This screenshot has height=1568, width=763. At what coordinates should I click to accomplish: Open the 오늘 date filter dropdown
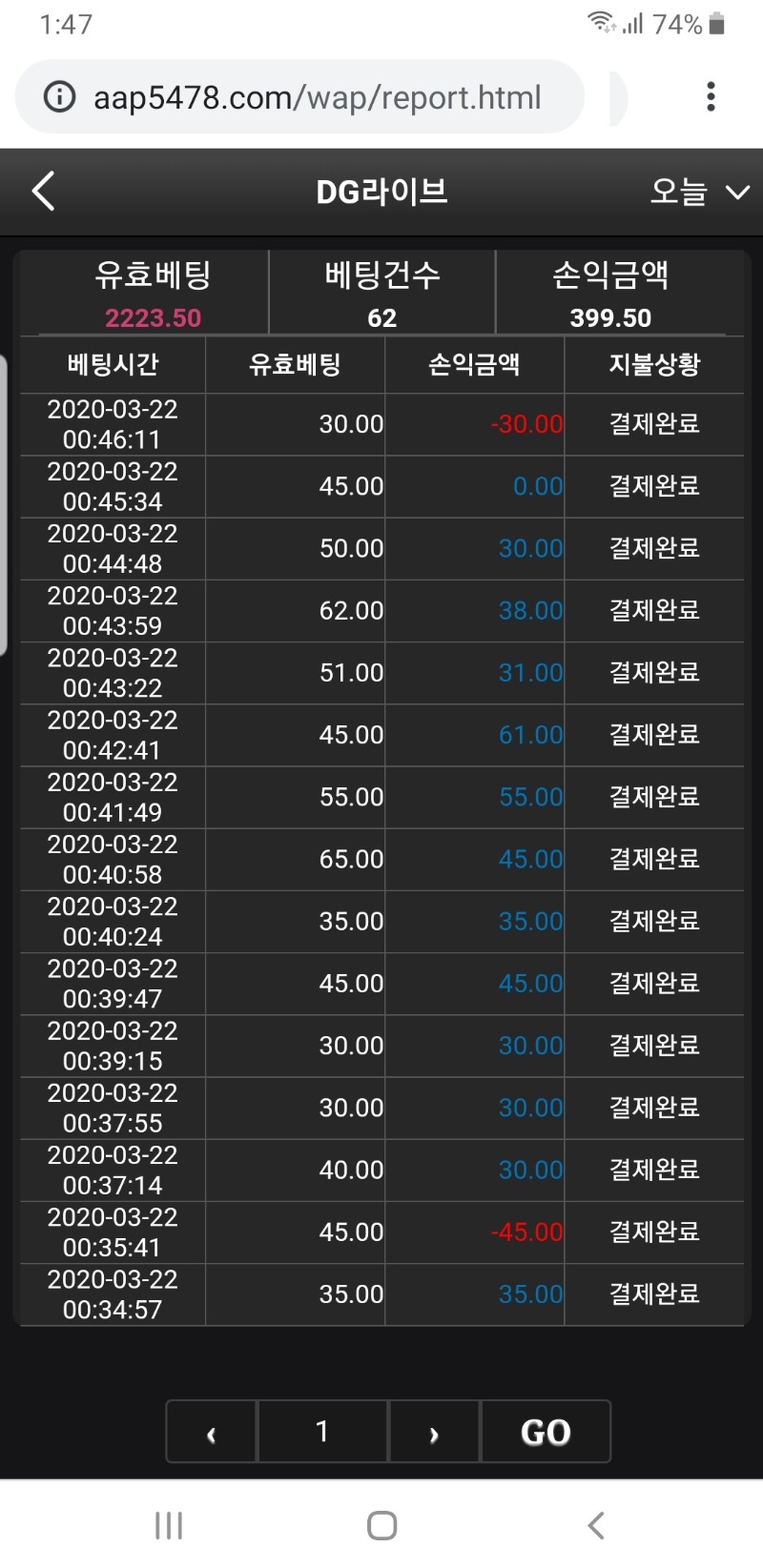coord(698,192)
